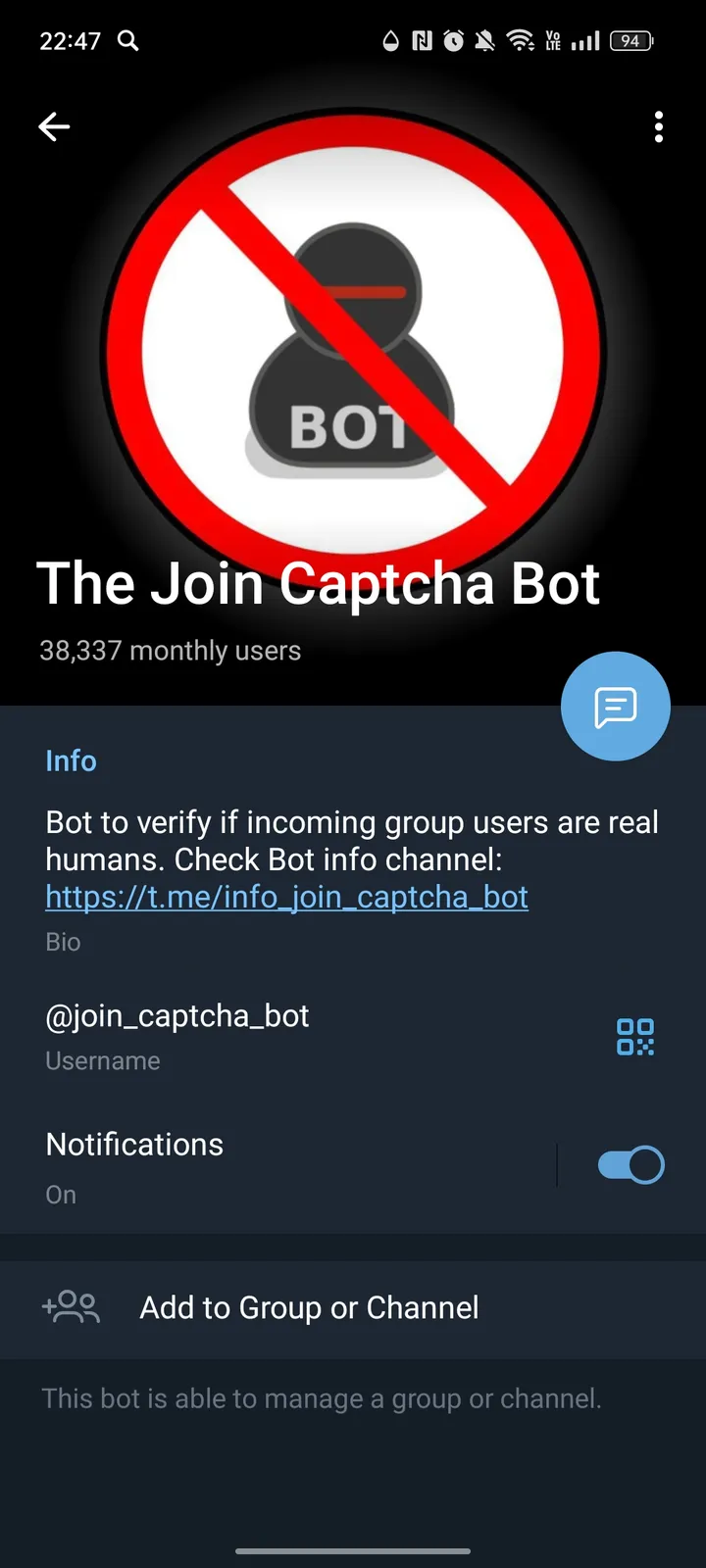The width and height of the screenshot is (706, 1568).
Task: Tap the alarm clock icon in status bar
Action: click(451, 41)
